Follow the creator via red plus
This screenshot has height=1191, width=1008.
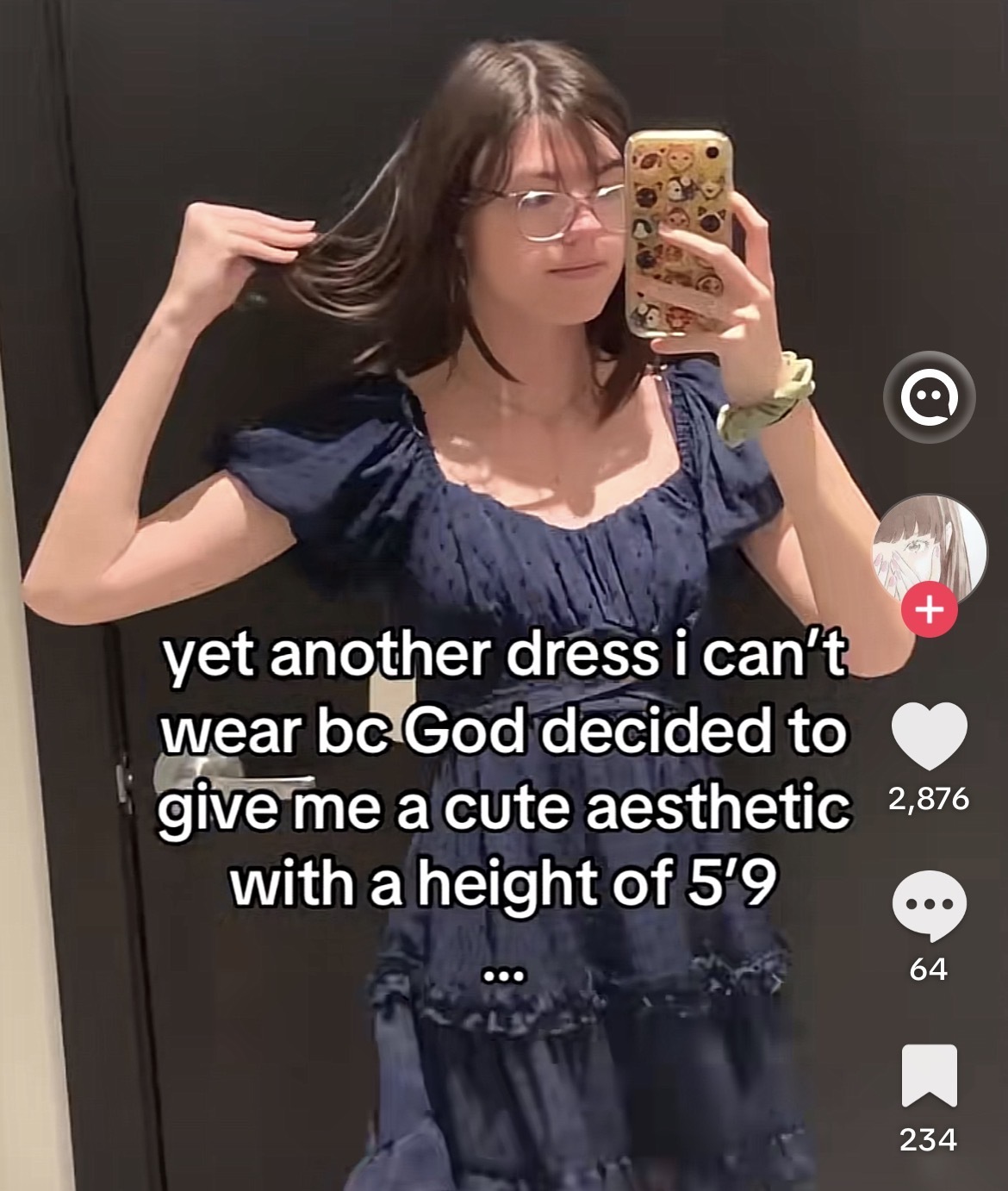click(929, 611)
